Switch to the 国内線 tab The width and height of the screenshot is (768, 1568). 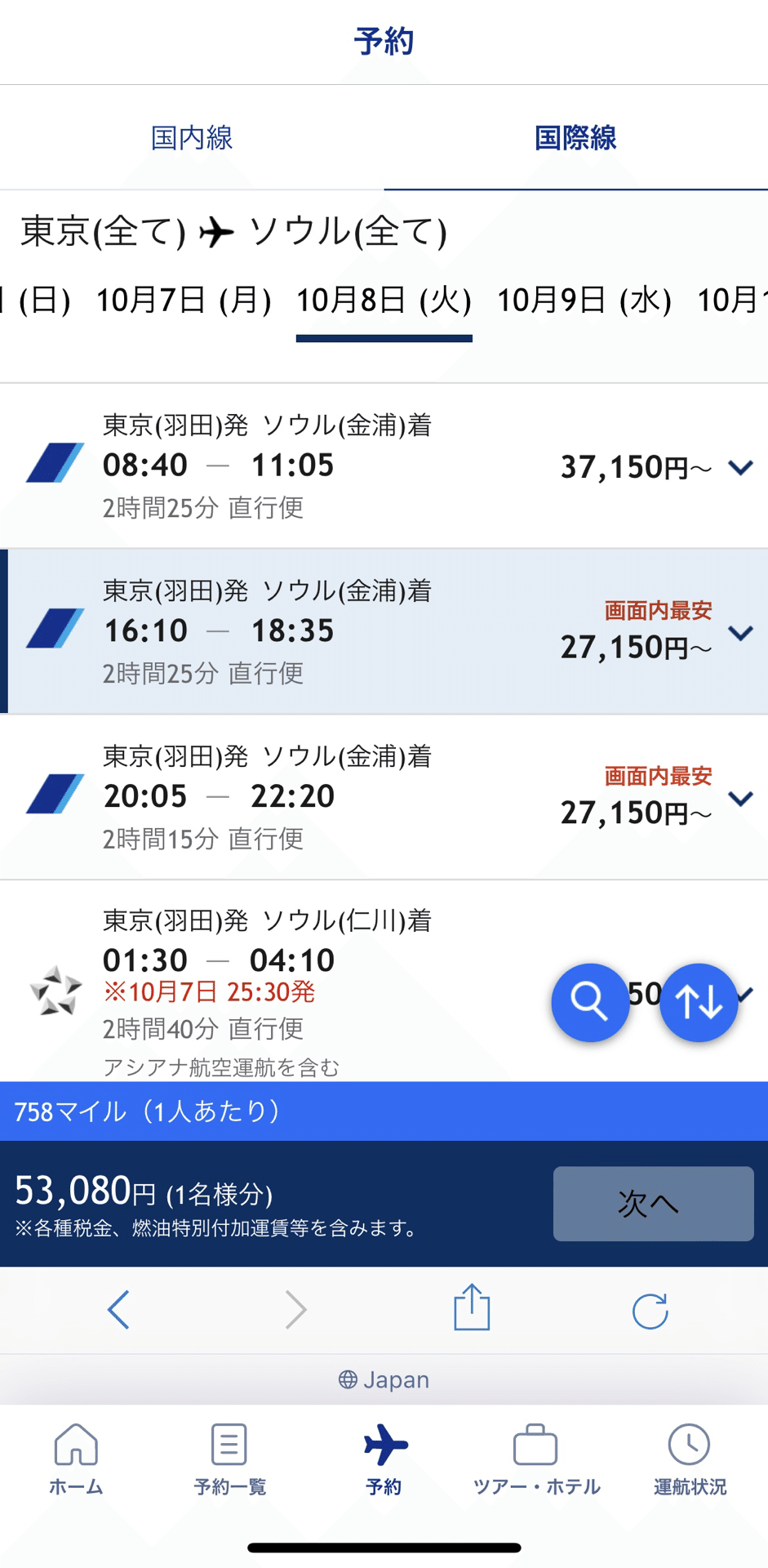pyautogui.click(x=192, y=137)
